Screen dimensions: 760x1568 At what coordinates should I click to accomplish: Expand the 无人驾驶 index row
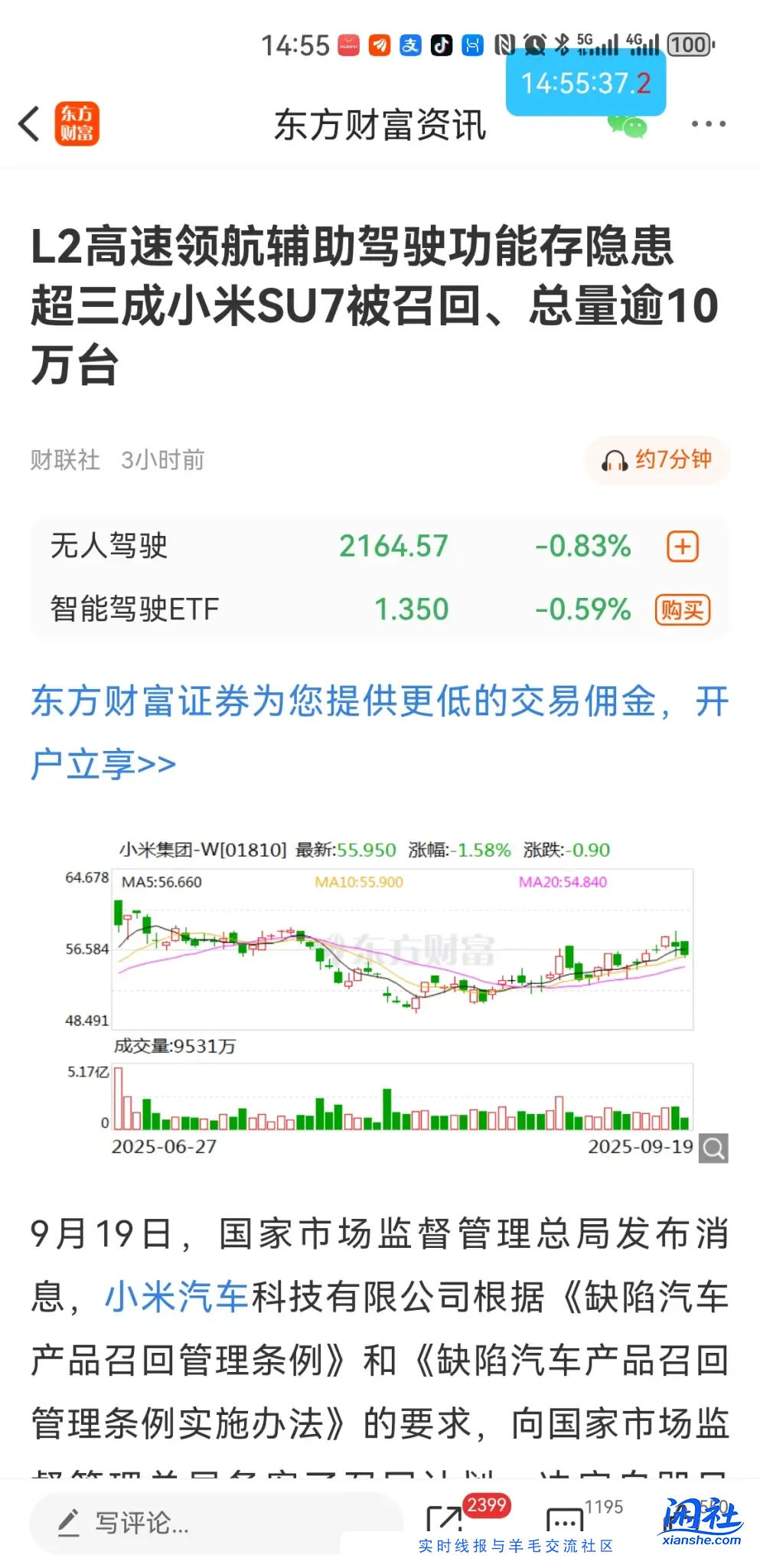(306, 546)
